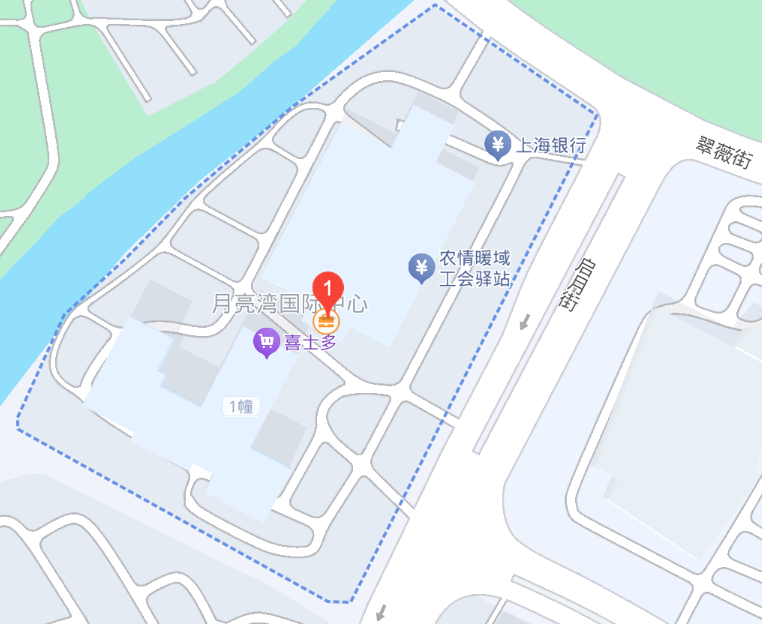Select the 农情暖域工会驿站 marker
Screen dimensions: 762x624
421,267
